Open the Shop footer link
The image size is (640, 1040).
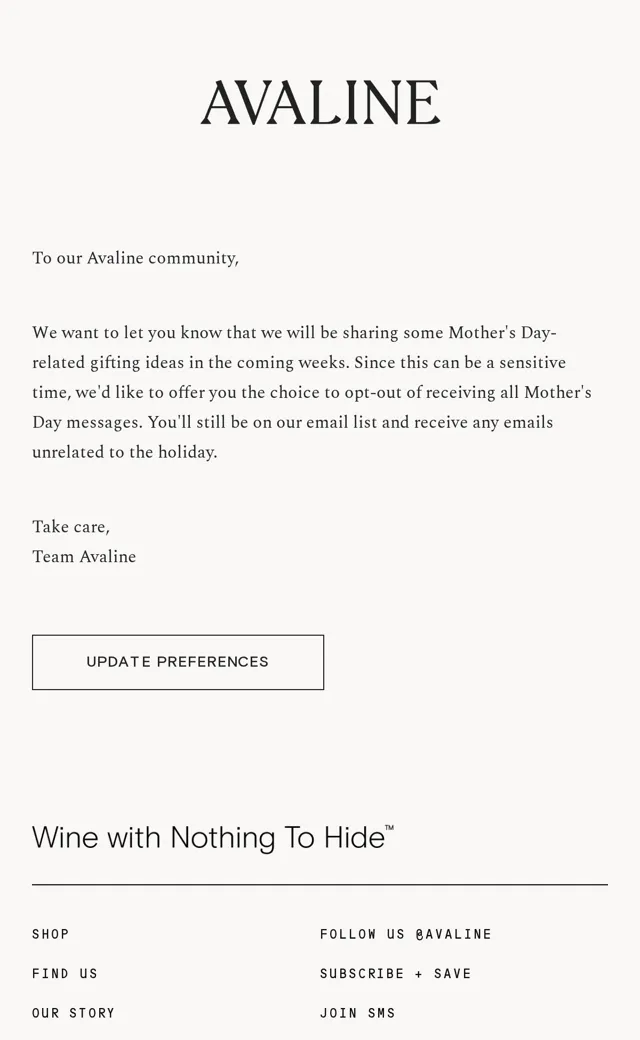pyautogui.click(x=50, y=934)
